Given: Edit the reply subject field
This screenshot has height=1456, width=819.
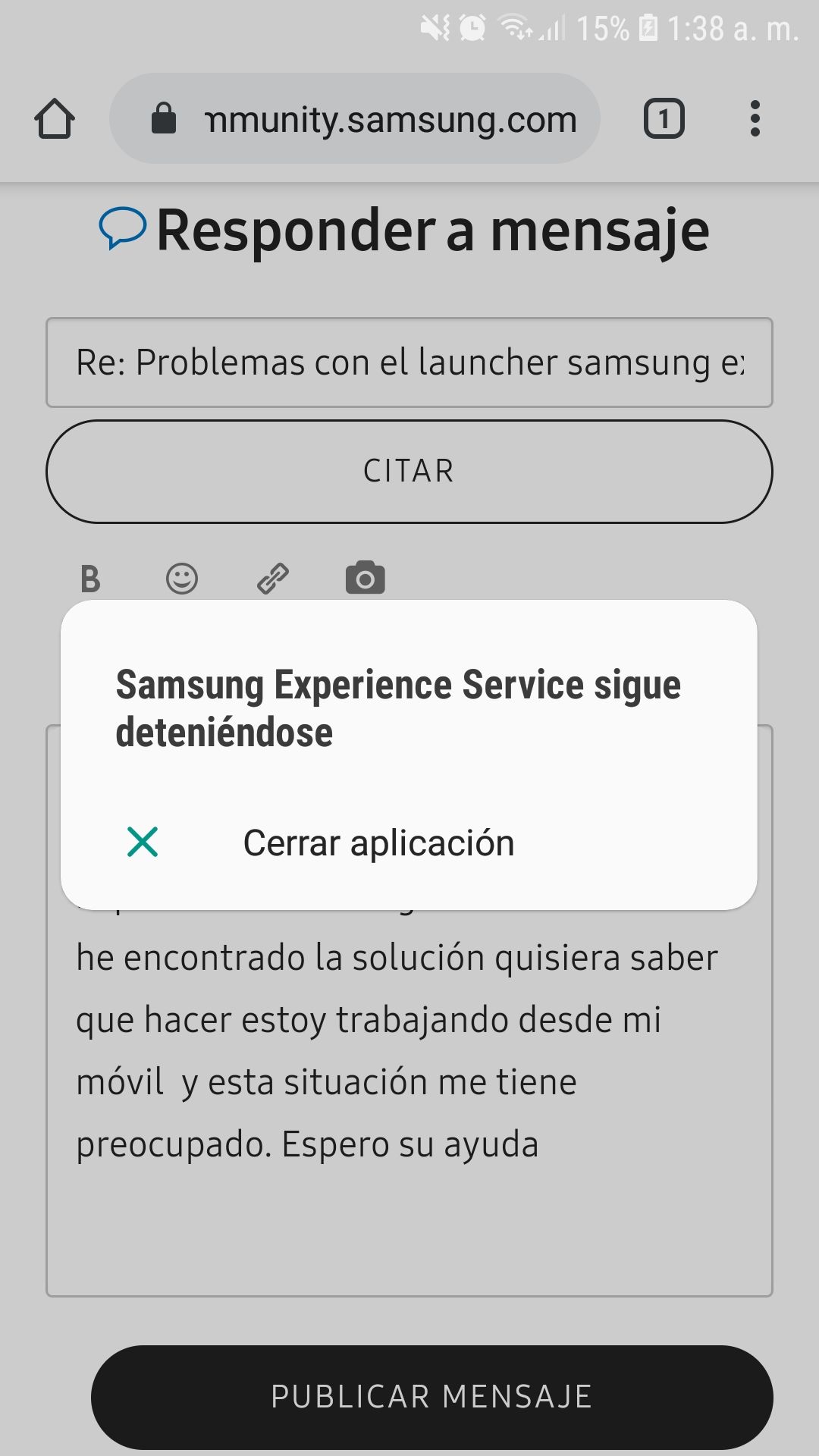Looking at the screenshot, I should (409, 362).
